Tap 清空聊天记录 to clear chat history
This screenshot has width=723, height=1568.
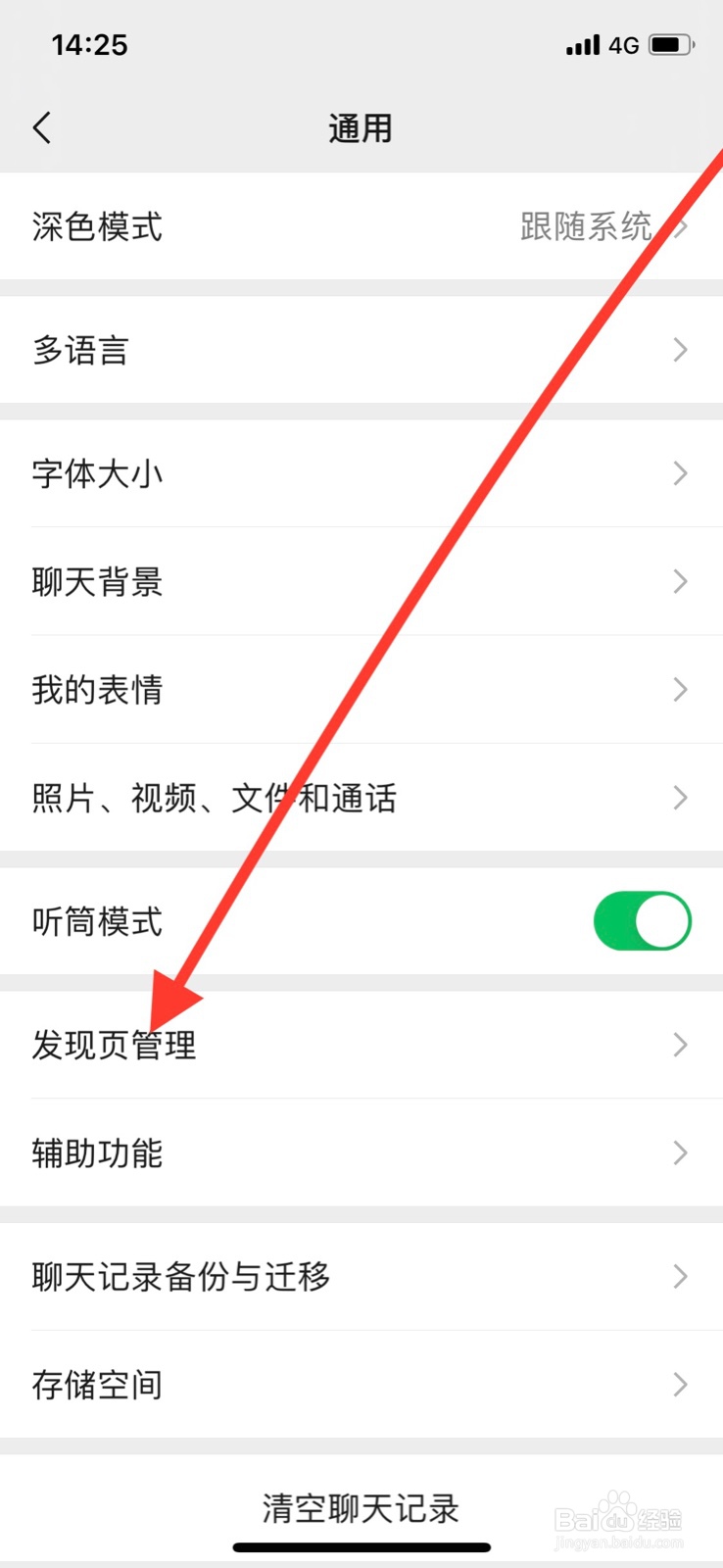pos(361,1510)
